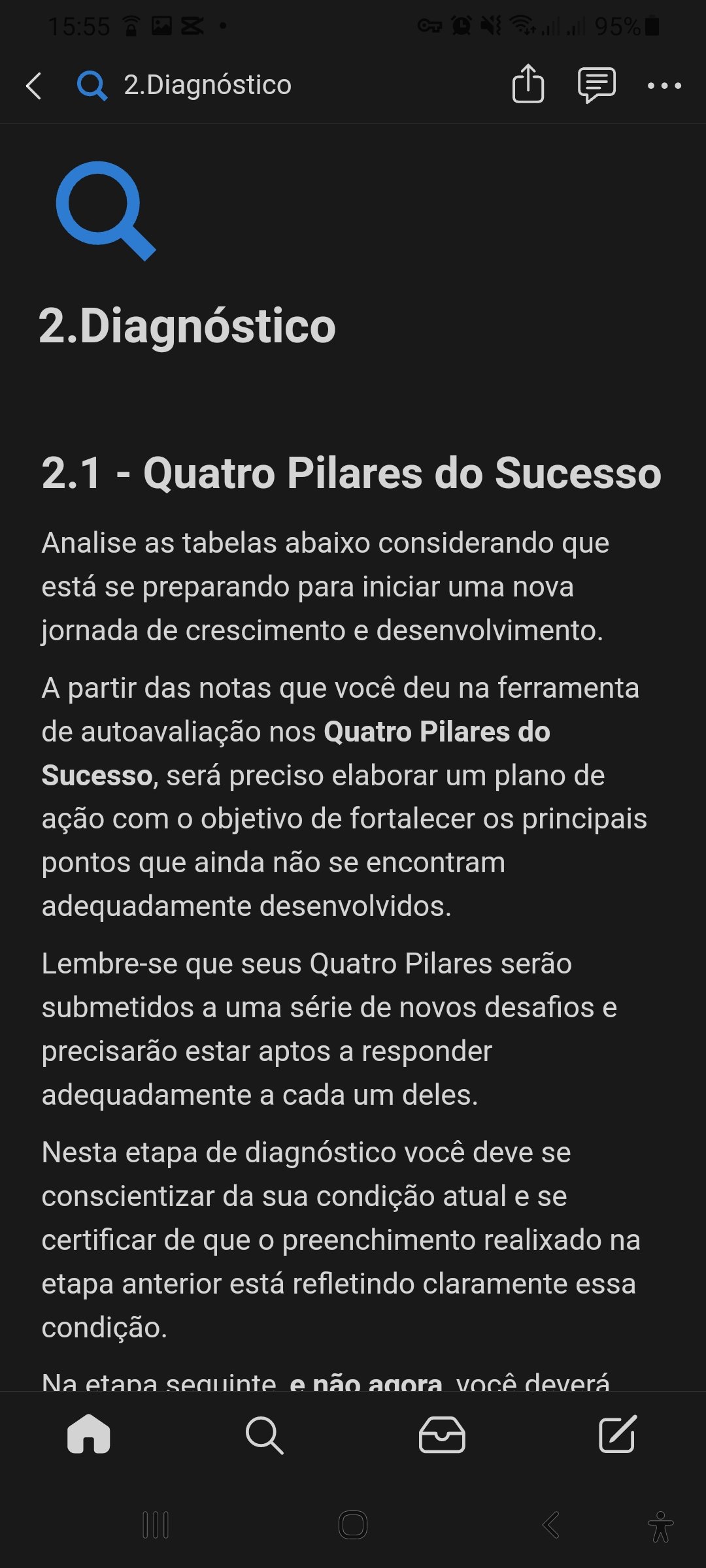The height and width of the screenshot is (1568, 706).
Task: Open the Inbox tab
Action: pyautogui.click(x=442, y=1435)
